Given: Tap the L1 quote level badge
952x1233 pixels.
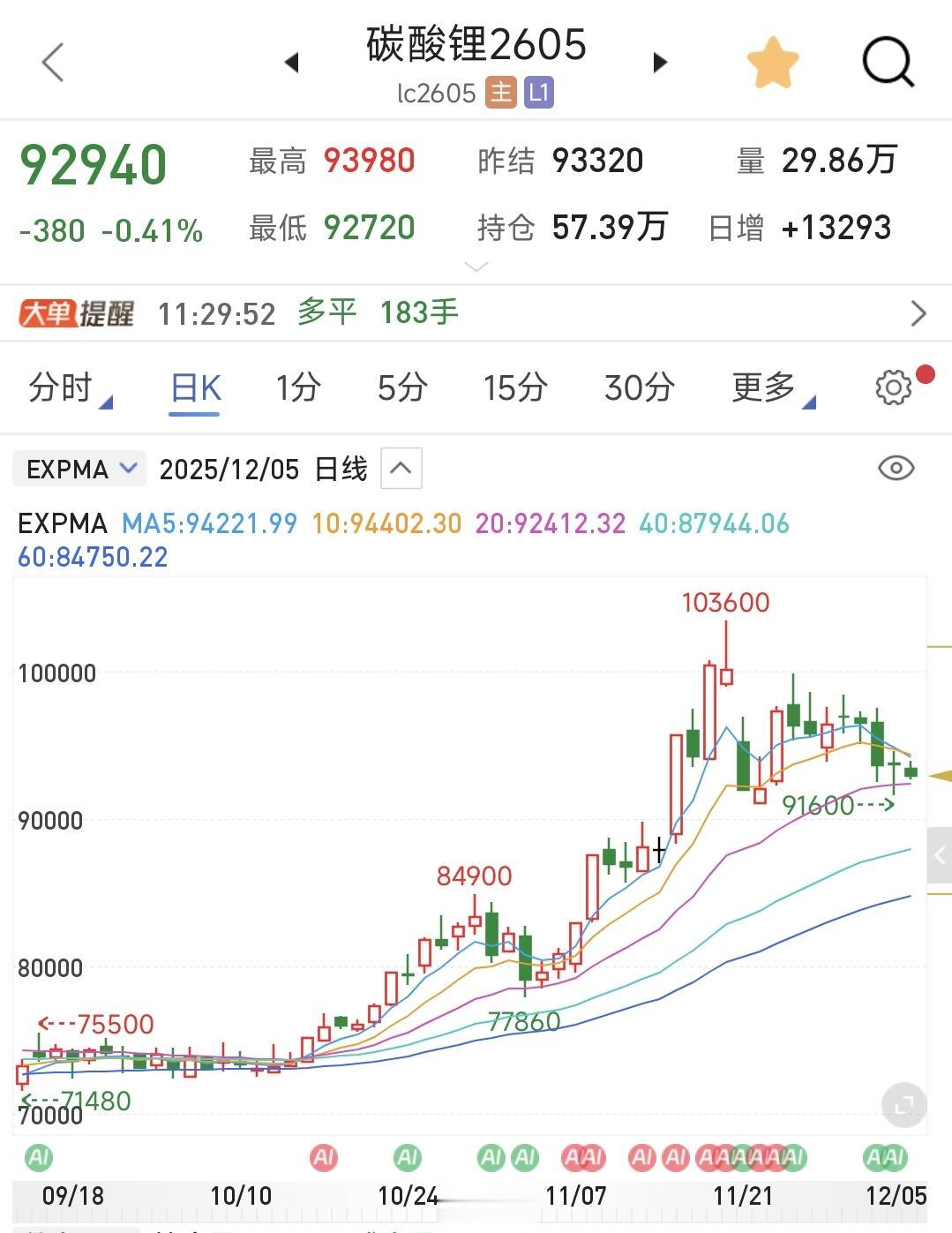Looking at the screenshot, I should click(539, 91).
